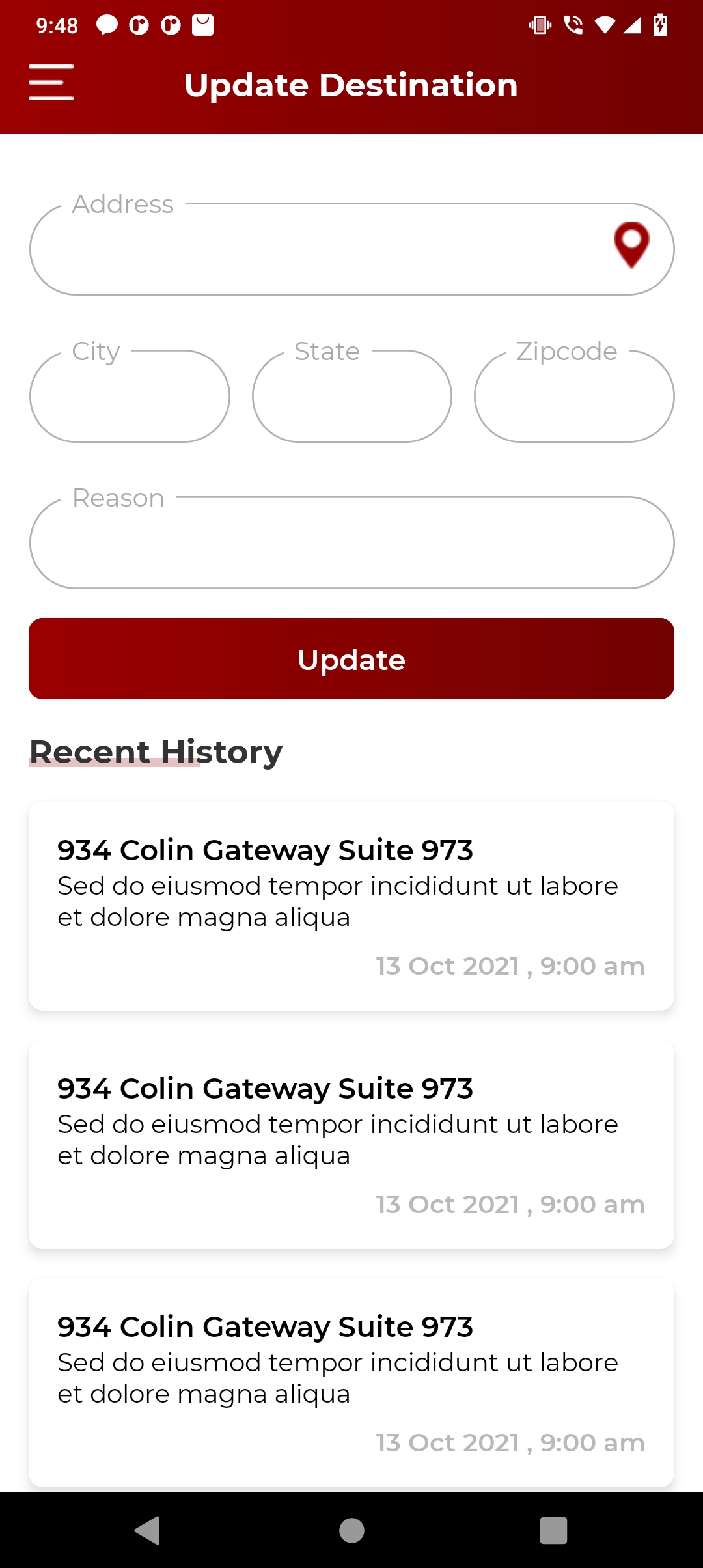Submit with the Update button
Screen dimensions: 703x1568
[x=351, y=659]
